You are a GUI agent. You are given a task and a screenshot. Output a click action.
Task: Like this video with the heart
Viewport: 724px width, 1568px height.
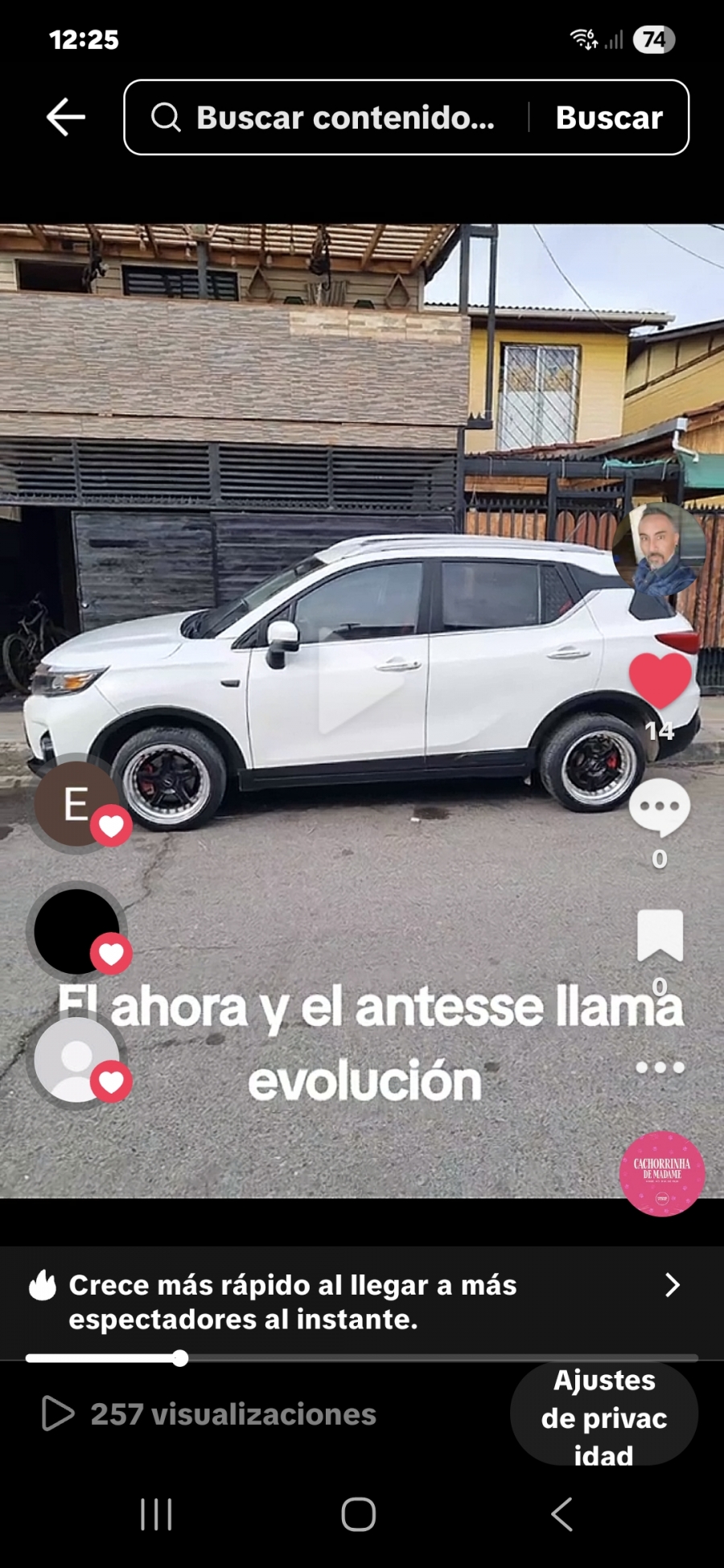coord(660,679)
